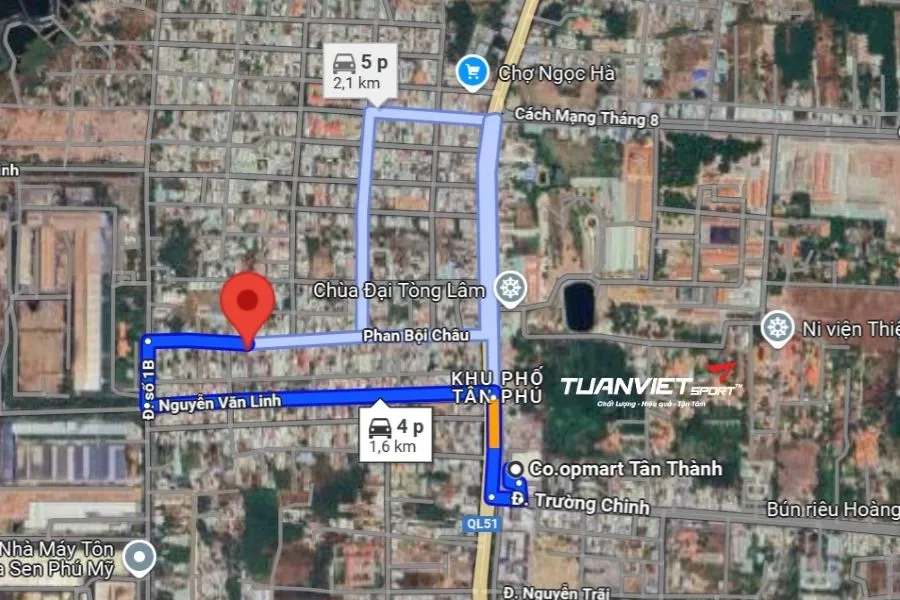This screenshot has width=900, height=600.
Task: View the Co.opmart Tân Thành place marker
Action: point(515,469)
